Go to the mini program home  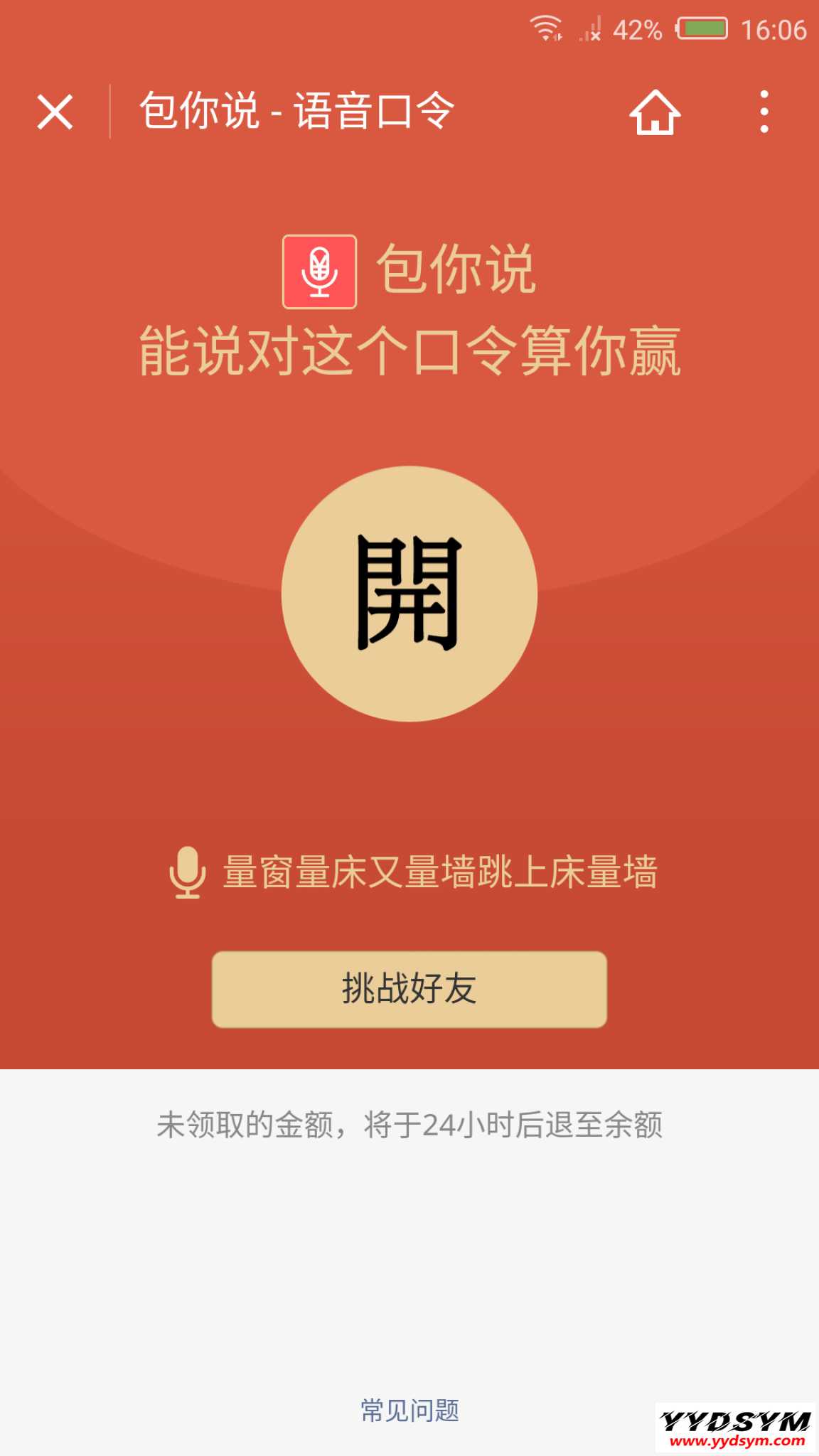[x=655, y=112]
